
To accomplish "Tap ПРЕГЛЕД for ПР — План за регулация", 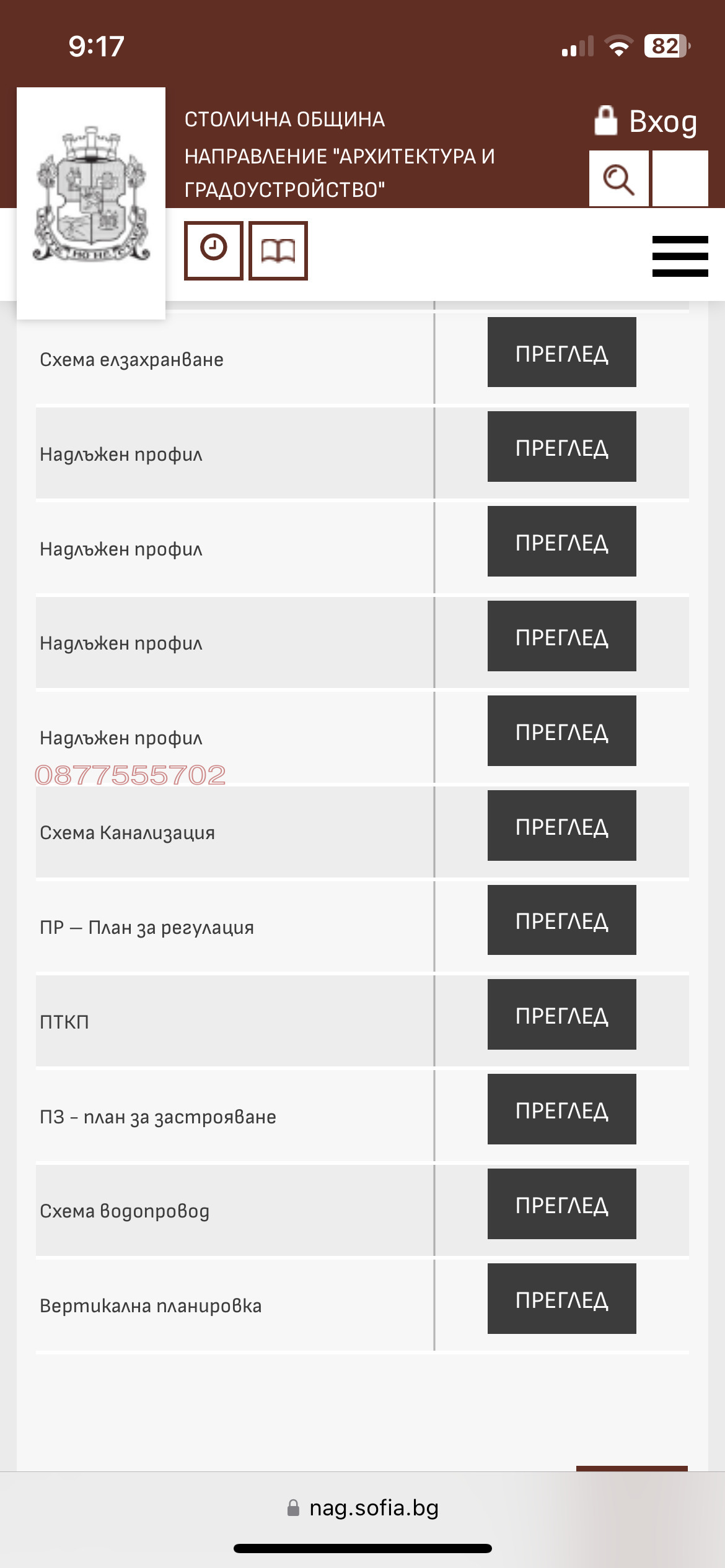I will [561, 920].
